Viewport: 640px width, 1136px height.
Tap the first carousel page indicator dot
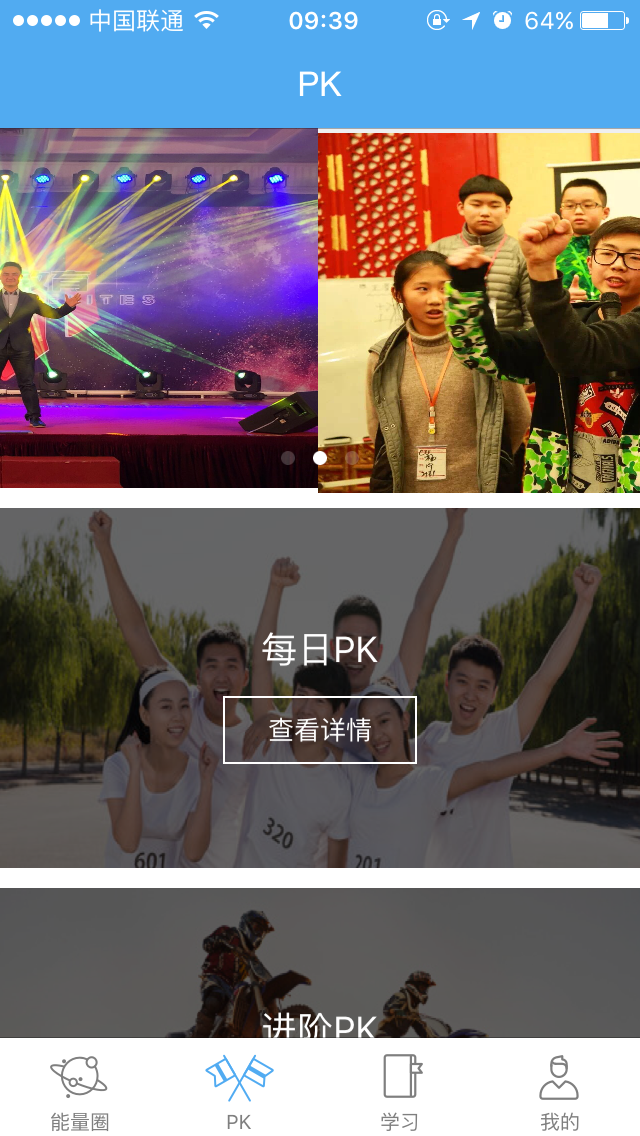click(x=288, y=458)
